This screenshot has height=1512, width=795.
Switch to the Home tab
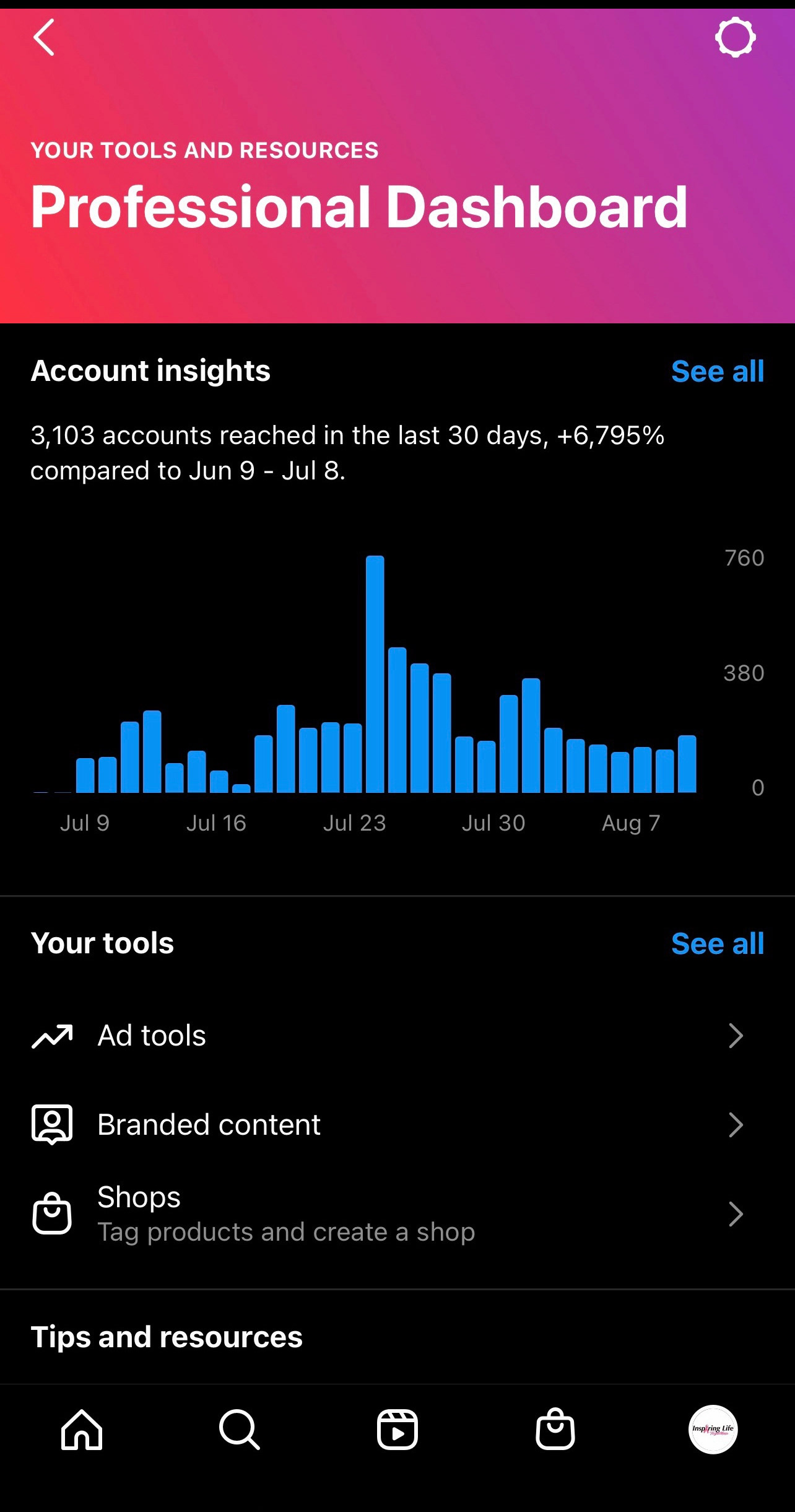coord(82,1430)
